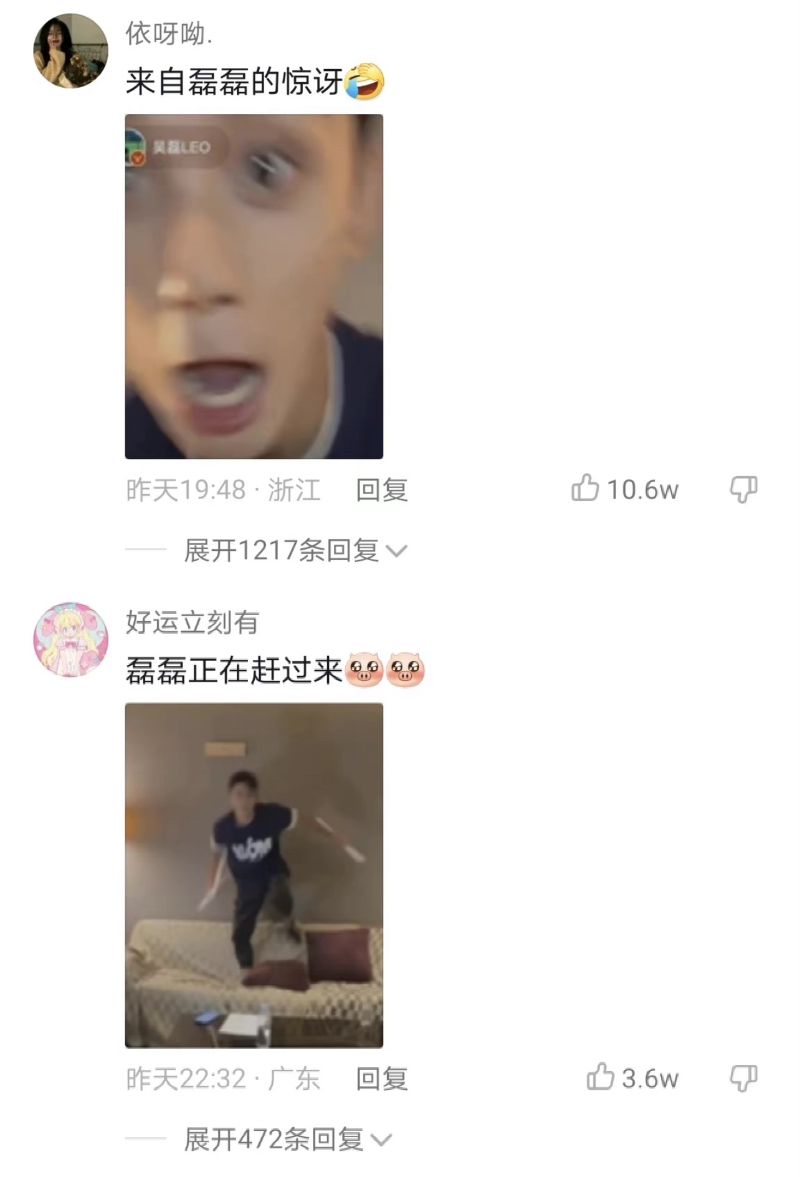This screenshot has width=800, height=1177.
Task: View the image in 好运立刻有's comment
Action: pyautogui.click(x=254, y=875)
